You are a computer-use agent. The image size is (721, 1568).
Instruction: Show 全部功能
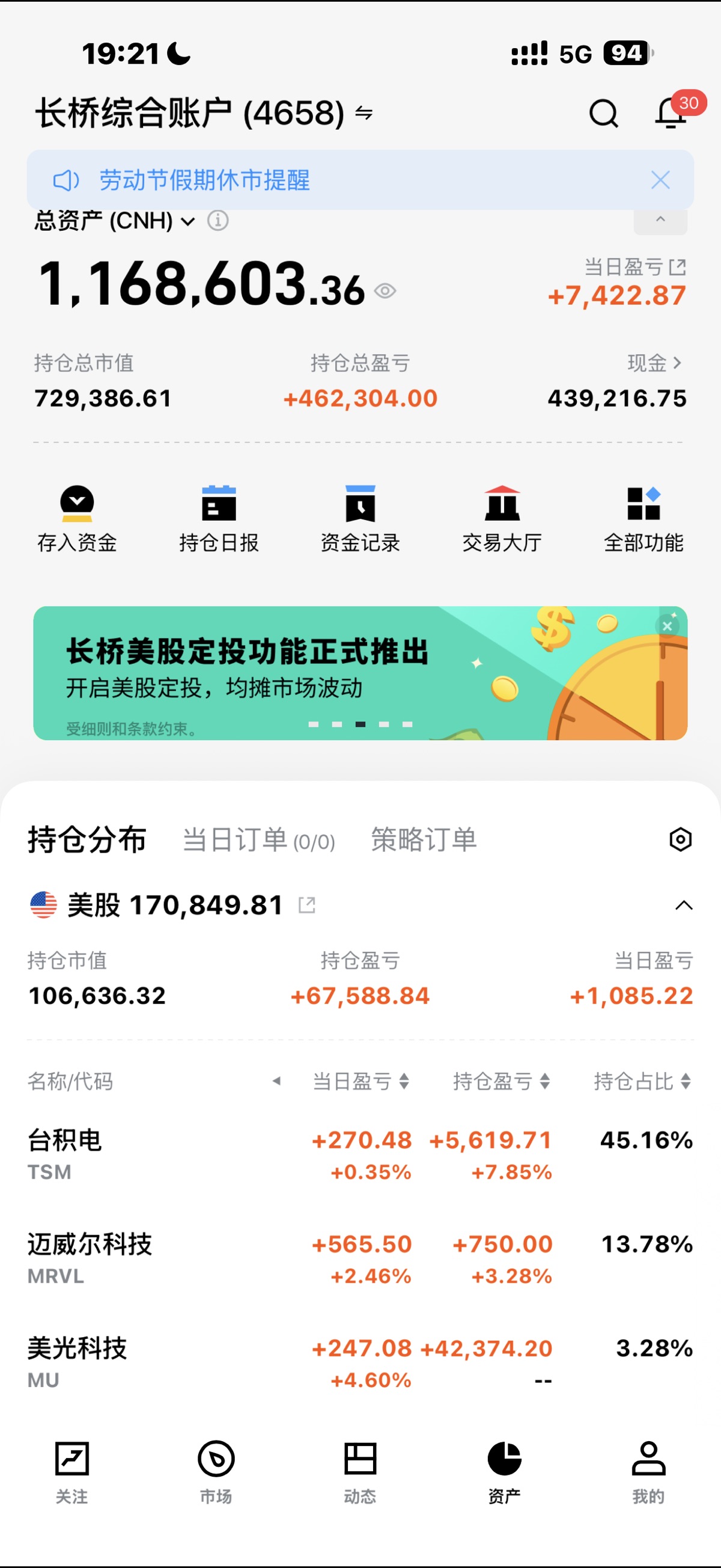coord(643,519)
